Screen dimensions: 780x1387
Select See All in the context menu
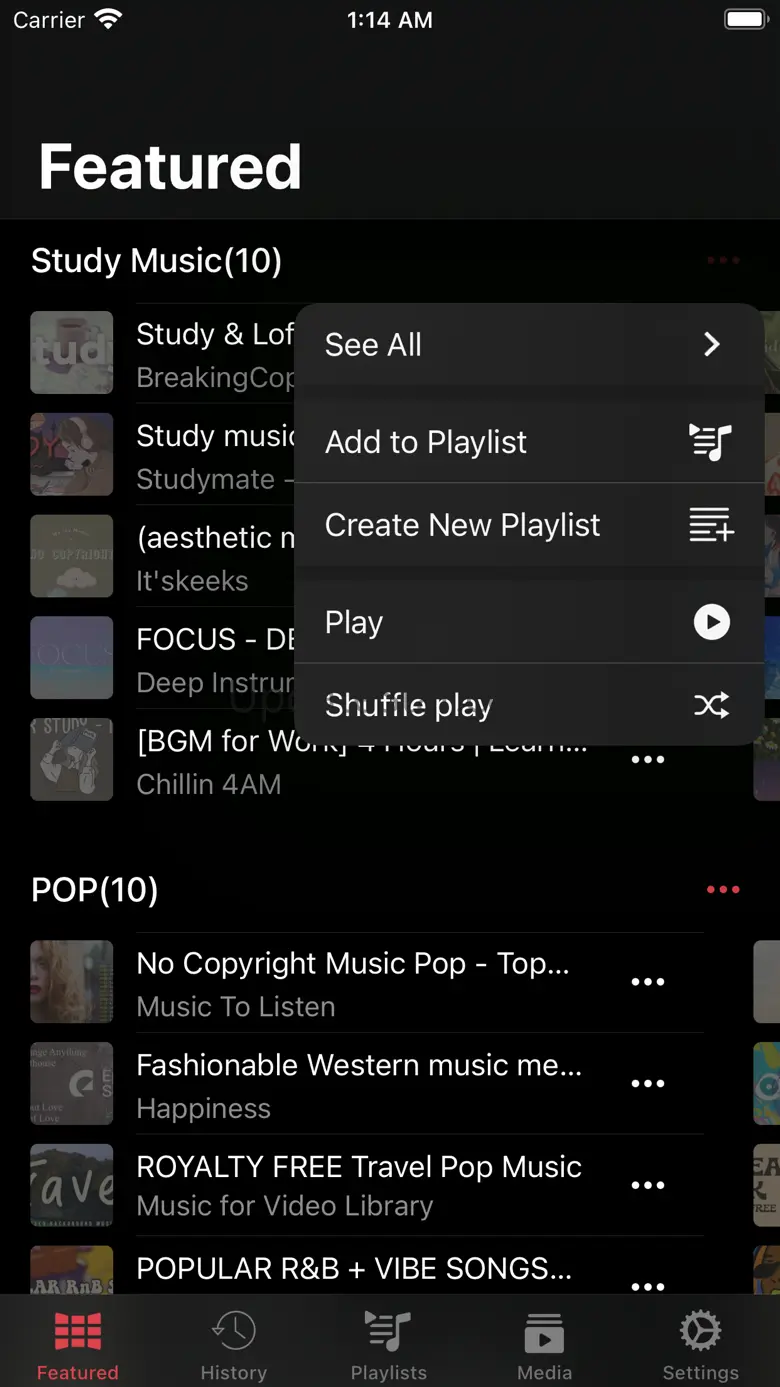pyautogui.click(x=529, y=345)
